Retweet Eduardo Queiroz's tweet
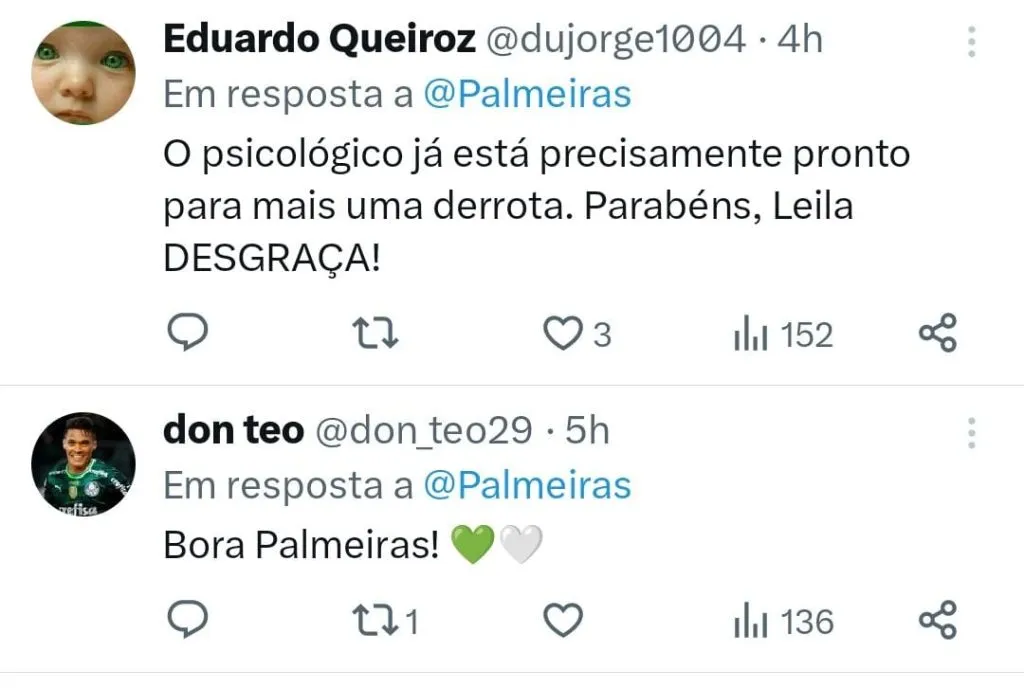 tap(379, 333)
